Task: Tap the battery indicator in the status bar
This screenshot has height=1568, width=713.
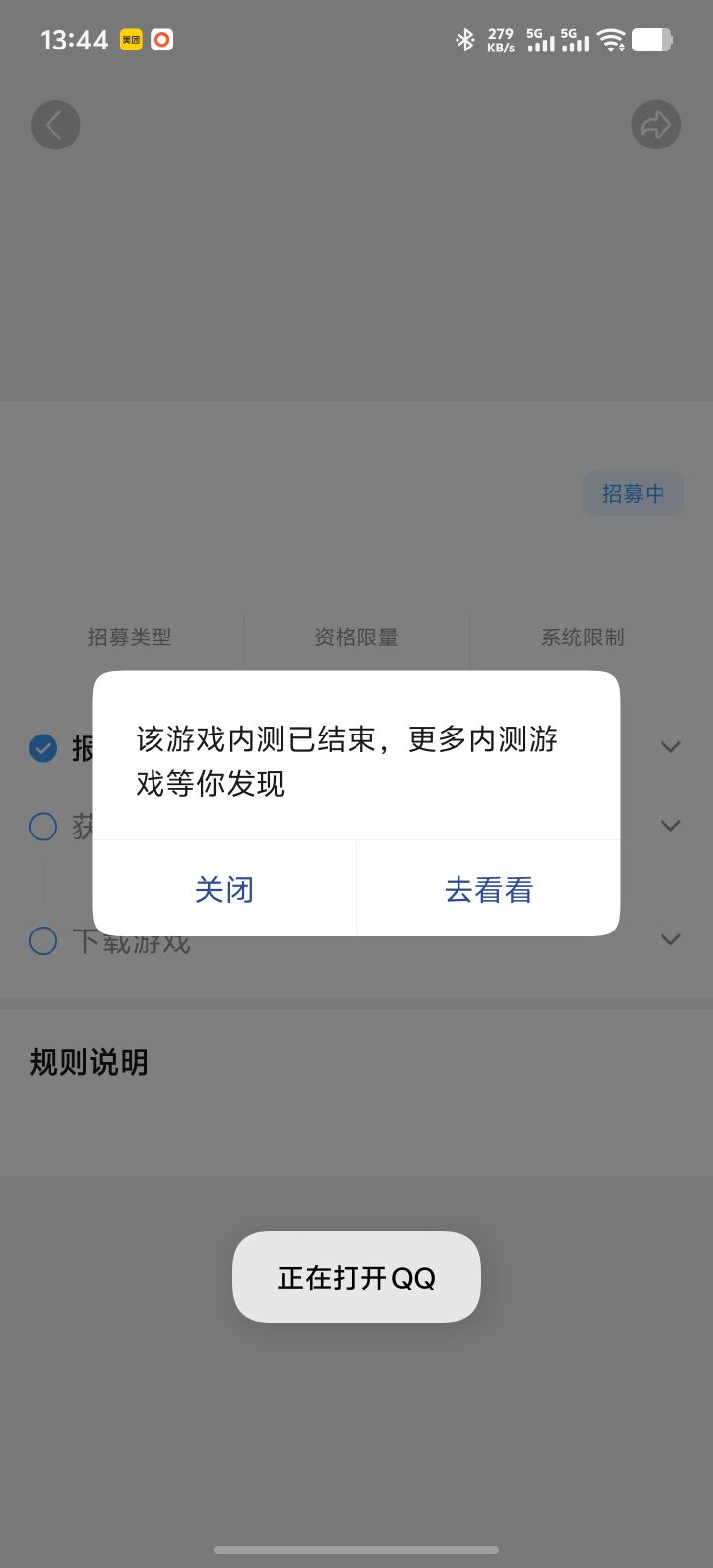Action: [653, 39]
